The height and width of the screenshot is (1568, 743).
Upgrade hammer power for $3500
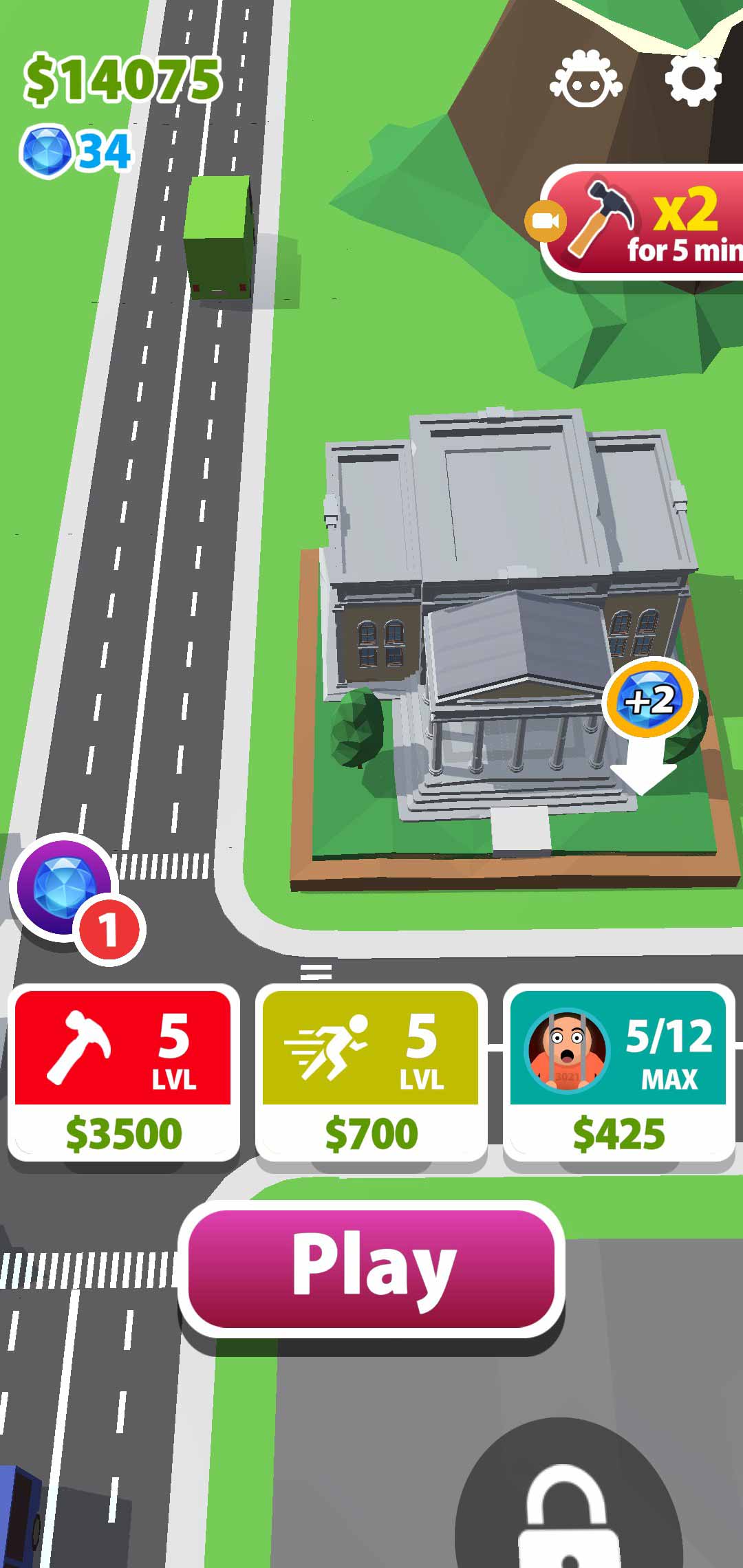tap(123, 1073)
